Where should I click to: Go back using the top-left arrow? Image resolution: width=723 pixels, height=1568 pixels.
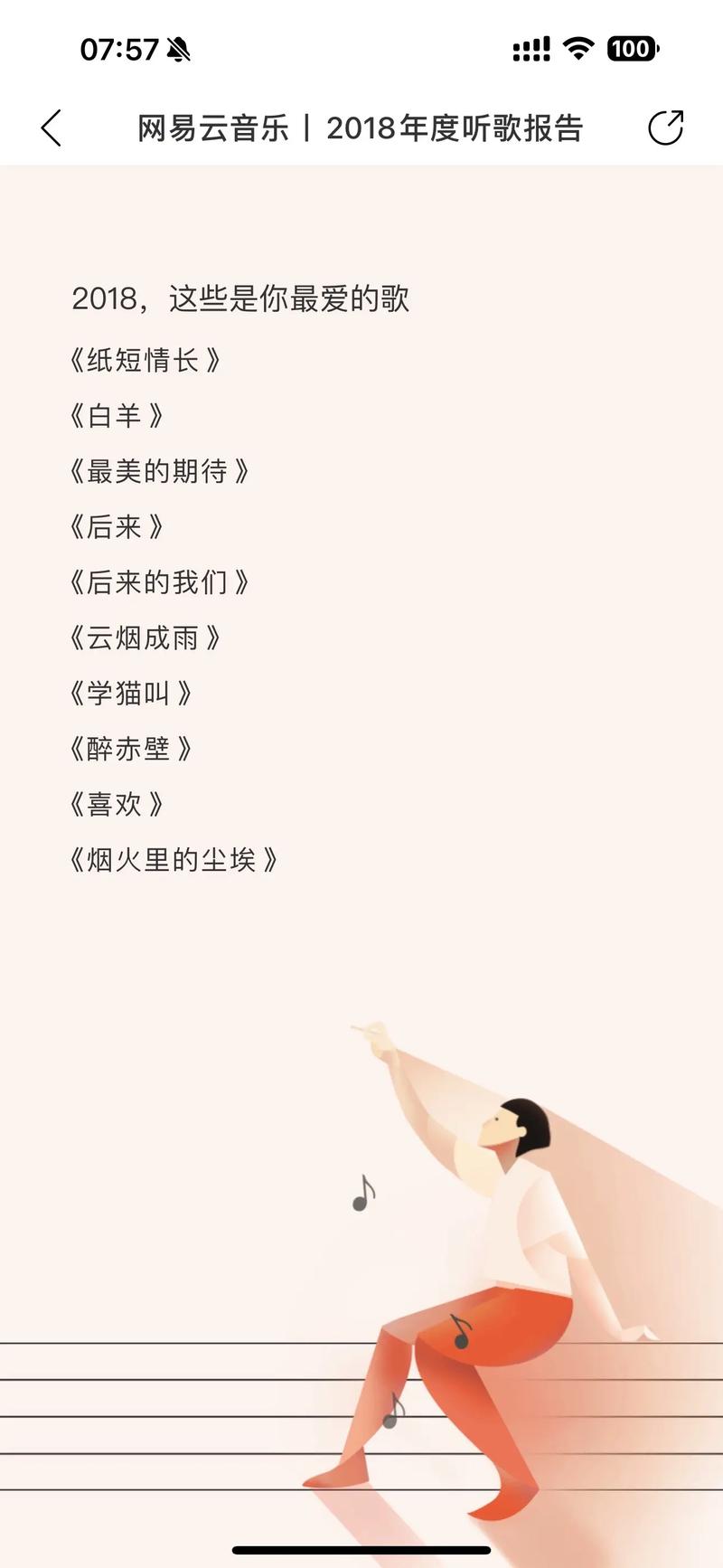52,128
